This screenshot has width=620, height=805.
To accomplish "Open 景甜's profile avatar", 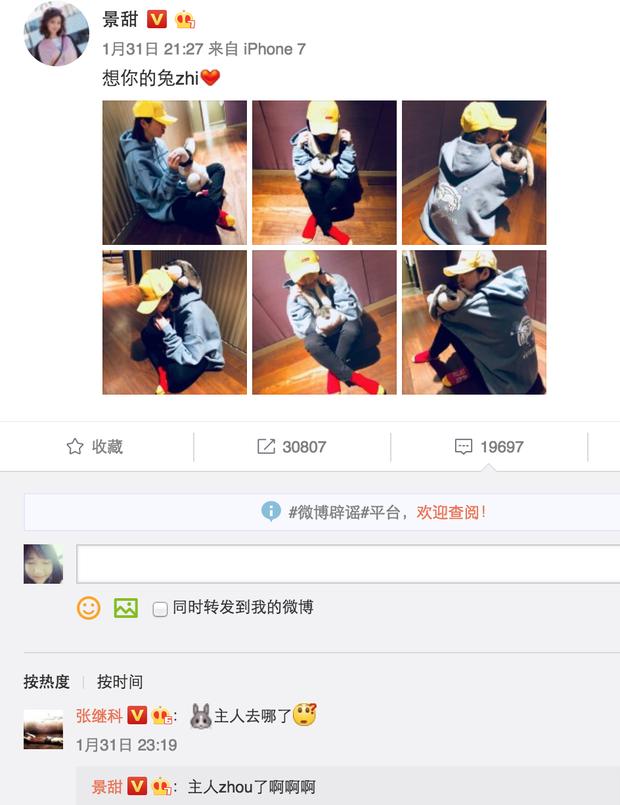I will (57, 33).
